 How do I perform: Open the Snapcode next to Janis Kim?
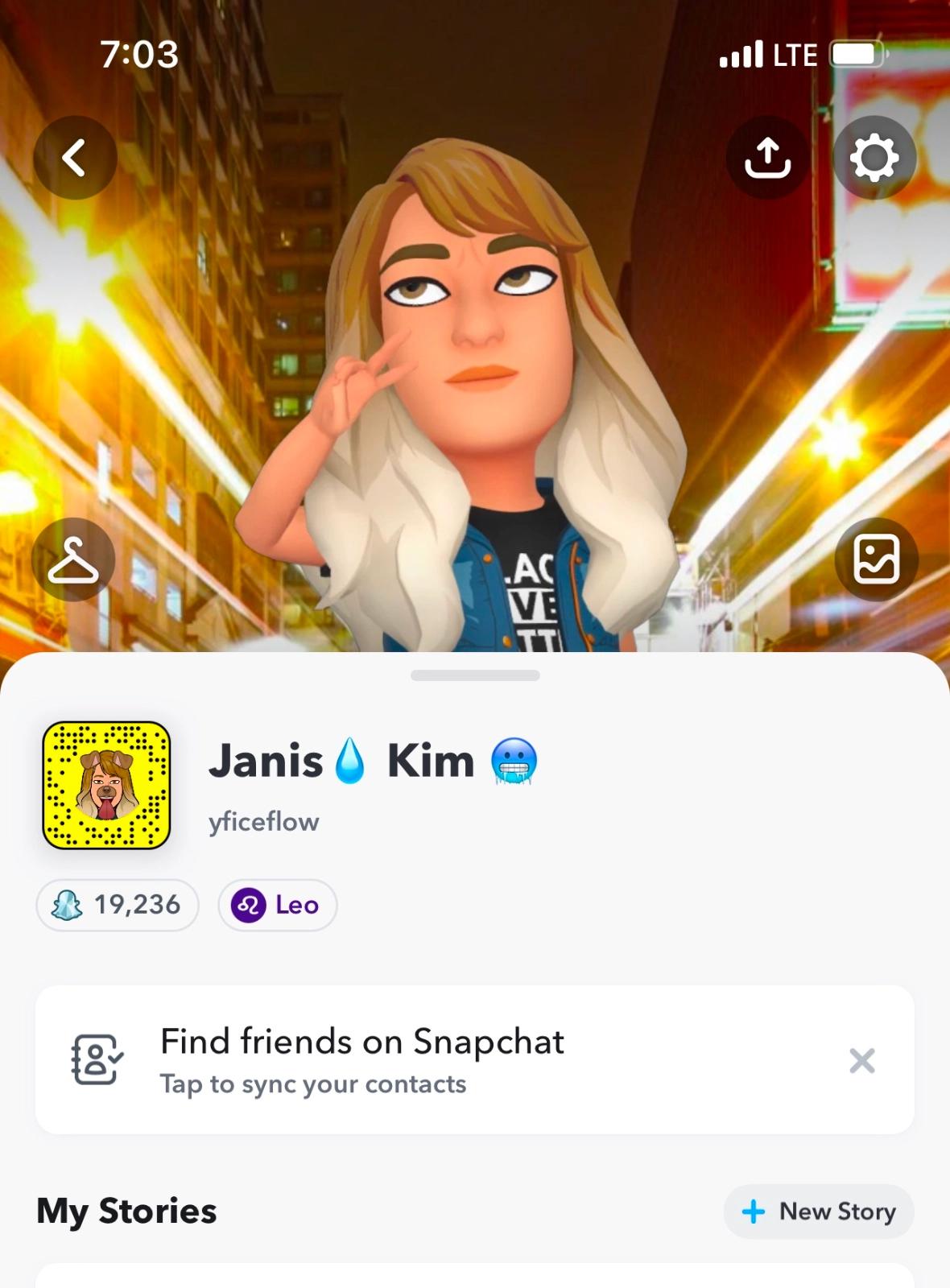coord(106,785)
